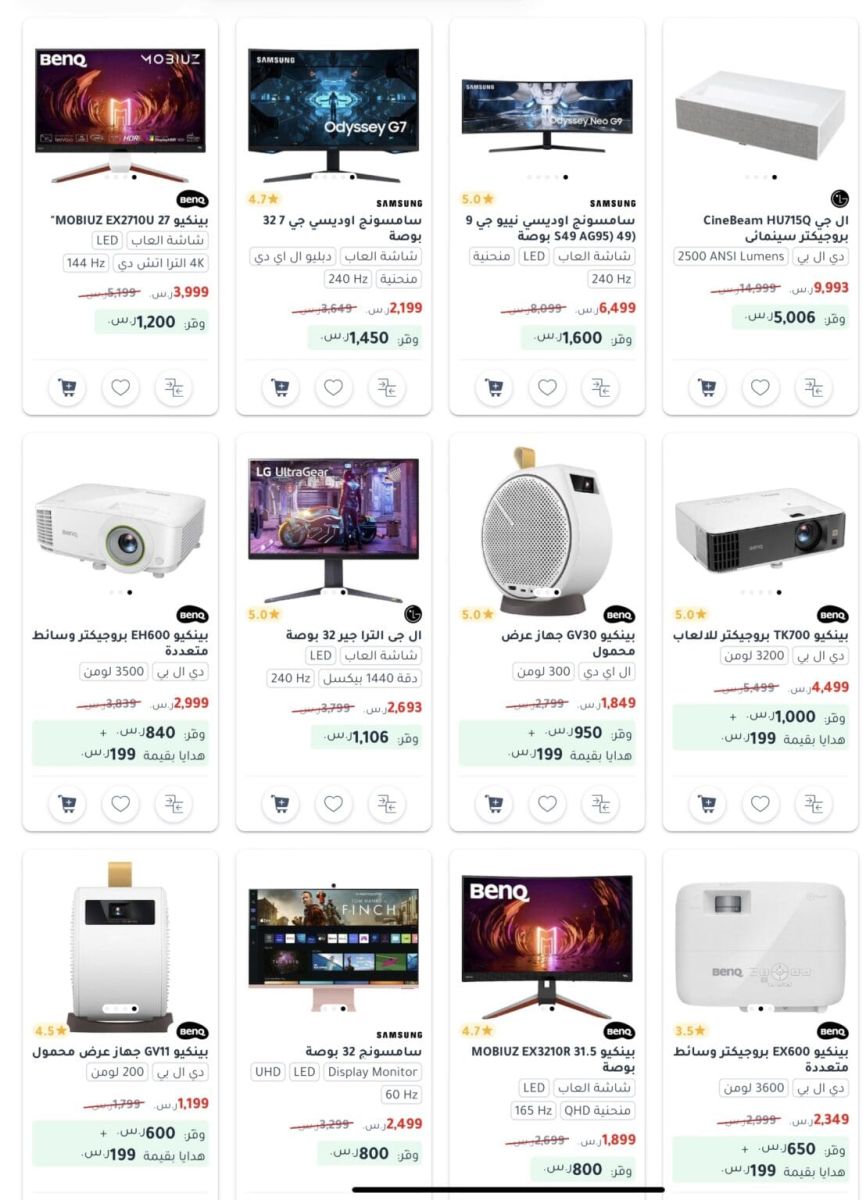Viewport: 866px width, 1200px height.
Task: Click compare icon under BenQ EH600 projector
Action: tap(172, 803)
